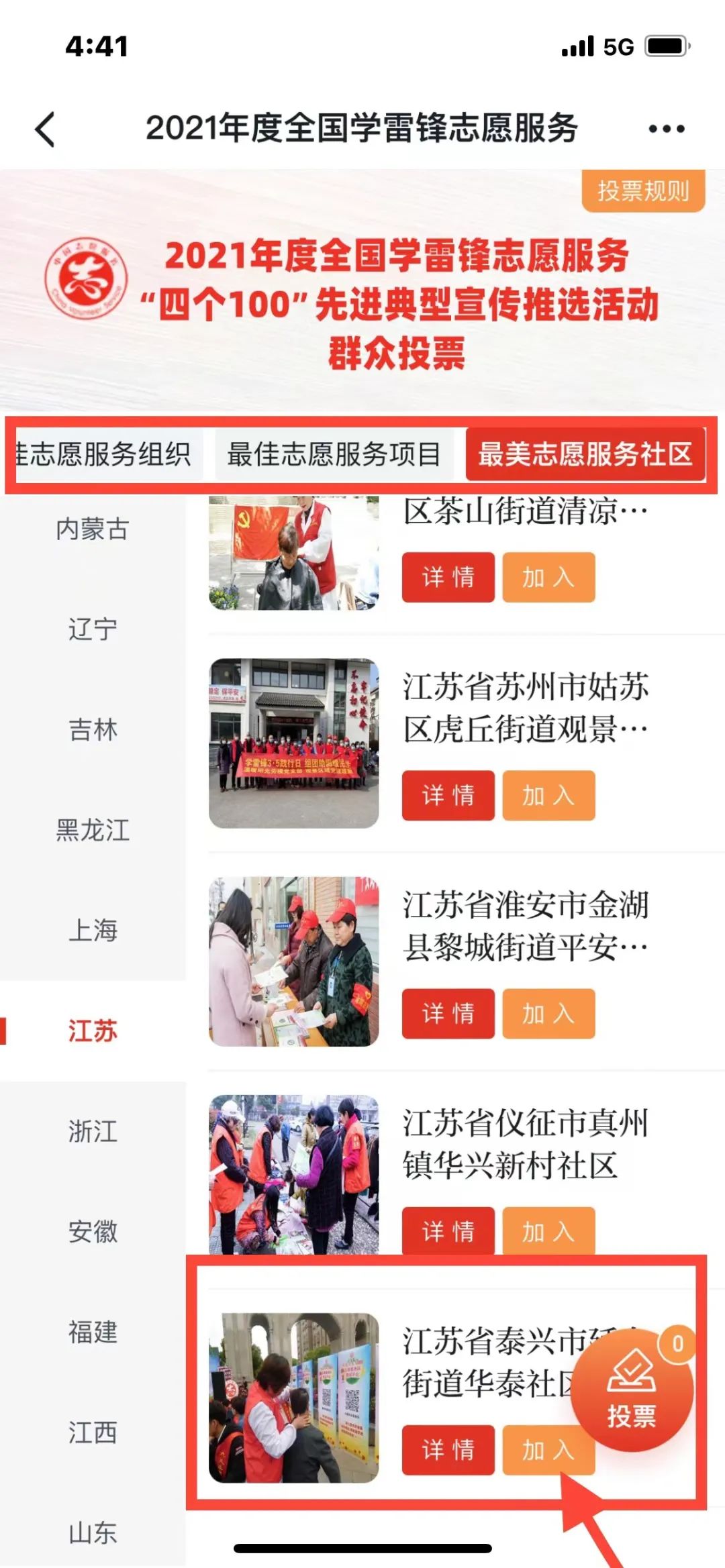Open the three-dot more menu
The width and height of the screenshot is (725, 1568).
pos(666,129)
